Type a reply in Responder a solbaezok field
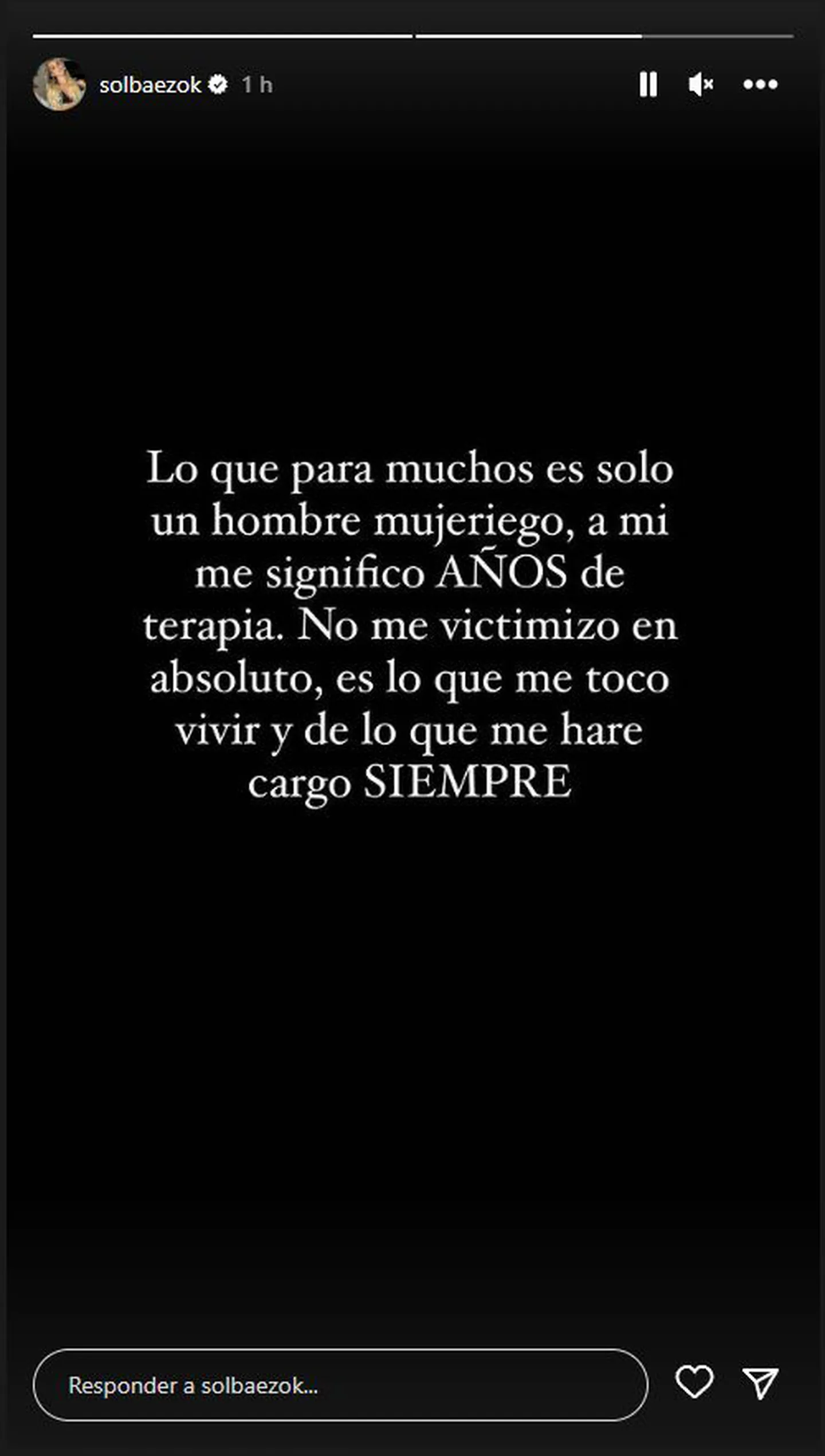825x1456 pixels. point(340,1385)
